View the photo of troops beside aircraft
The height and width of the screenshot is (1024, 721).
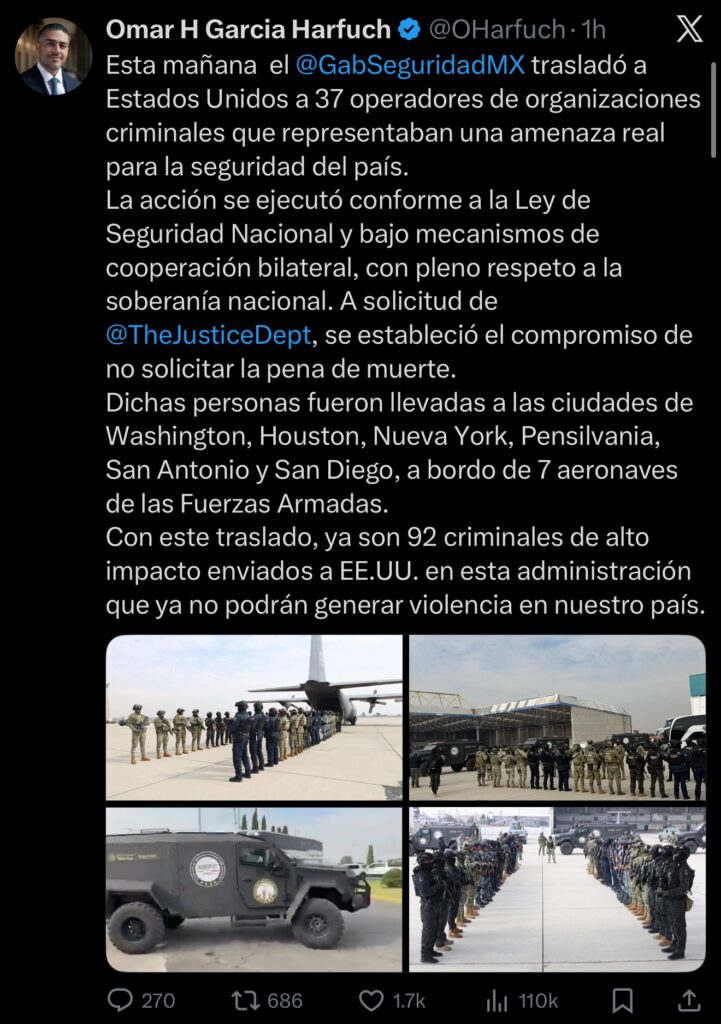point(254,717)
